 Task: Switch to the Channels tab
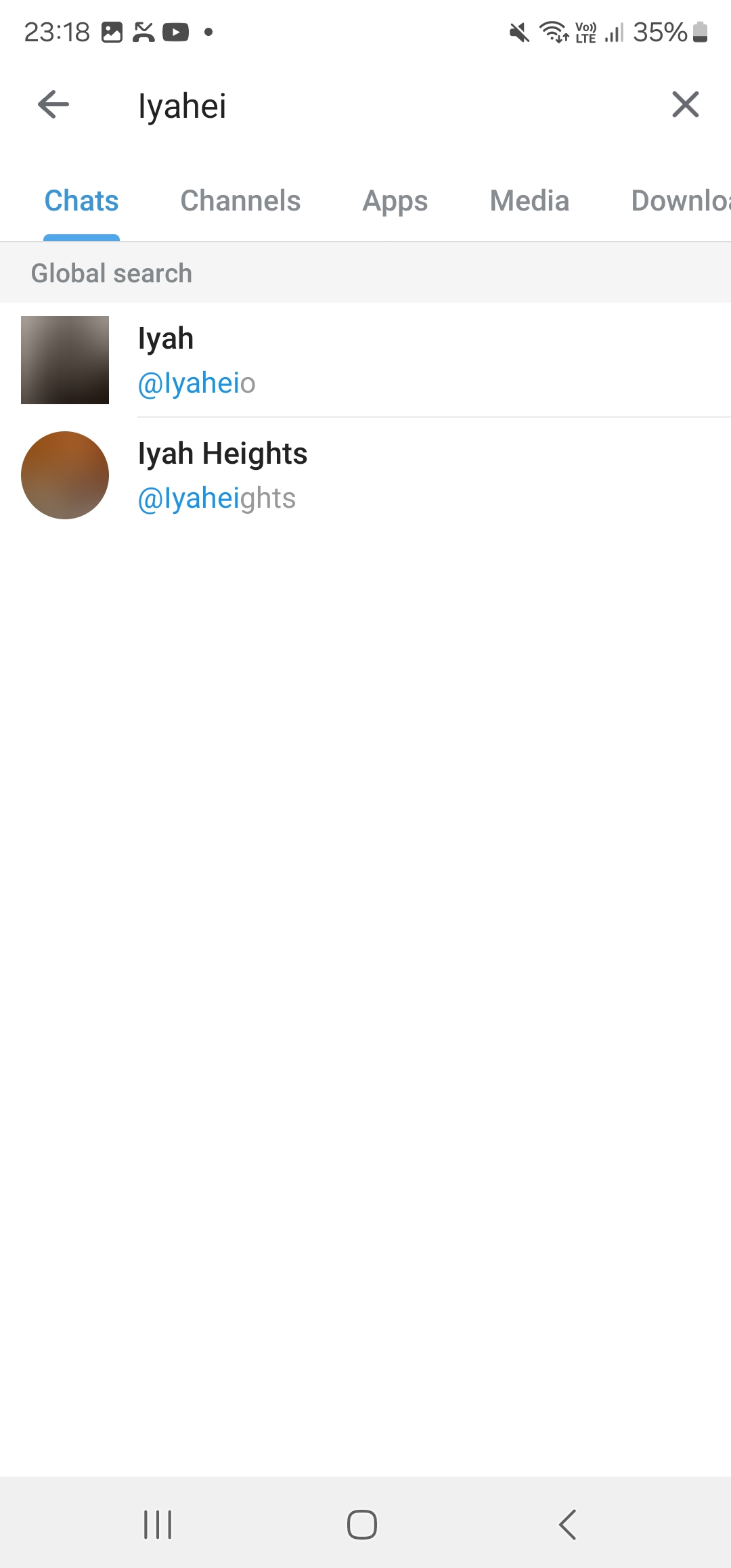(240, 201)
